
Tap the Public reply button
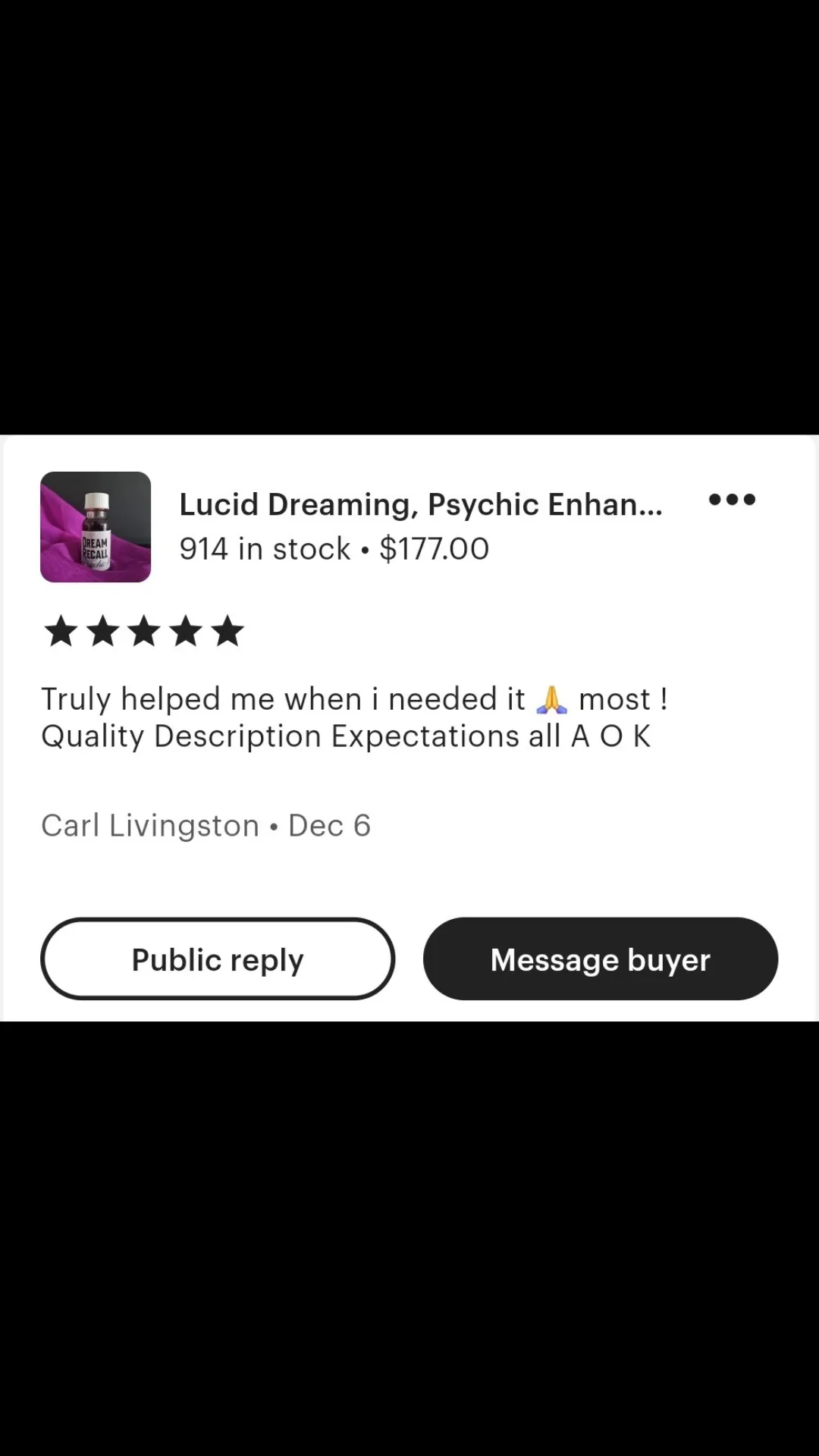pyautogui.click(x=218, y=959)
